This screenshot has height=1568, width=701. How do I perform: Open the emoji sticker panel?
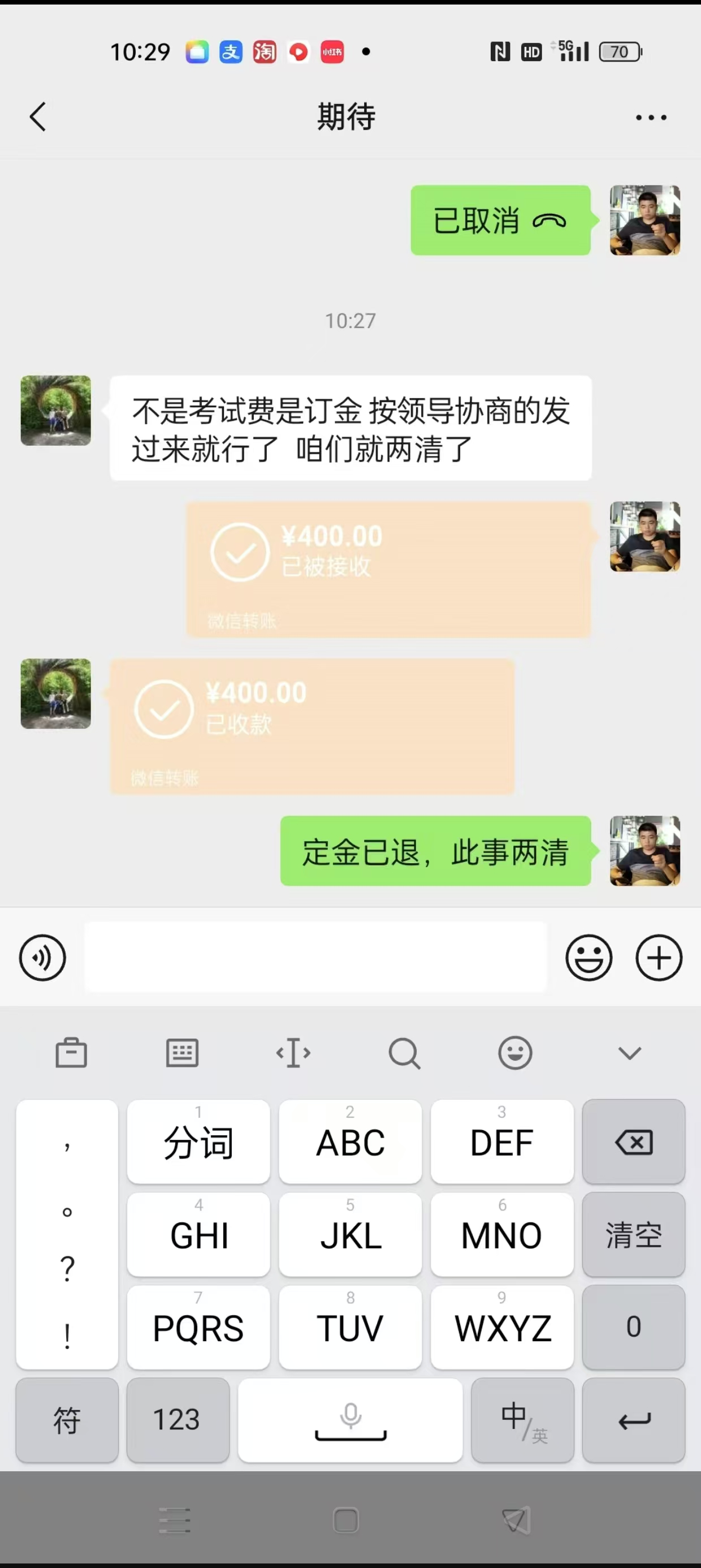click(589, 958)
